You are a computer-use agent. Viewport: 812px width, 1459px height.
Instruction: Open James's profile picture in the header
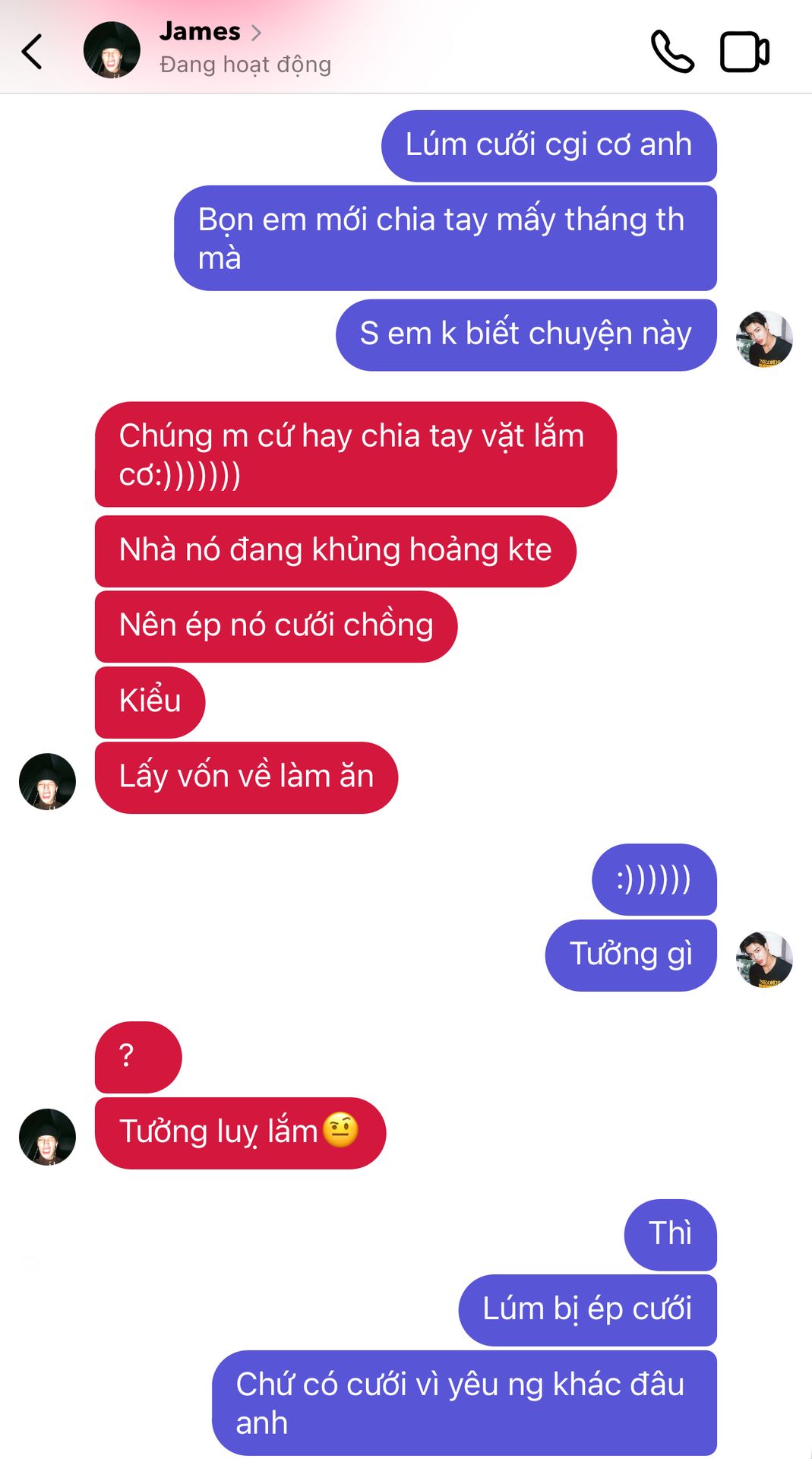click(112, 50)
